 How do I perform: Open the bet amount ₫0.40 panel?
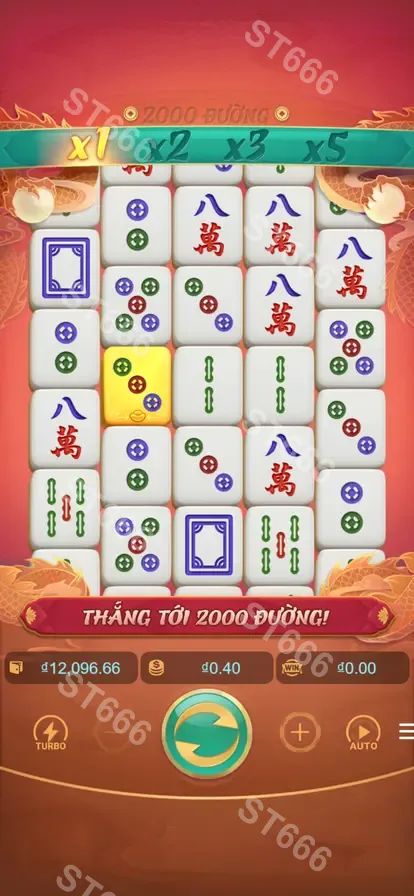point(206,668)
